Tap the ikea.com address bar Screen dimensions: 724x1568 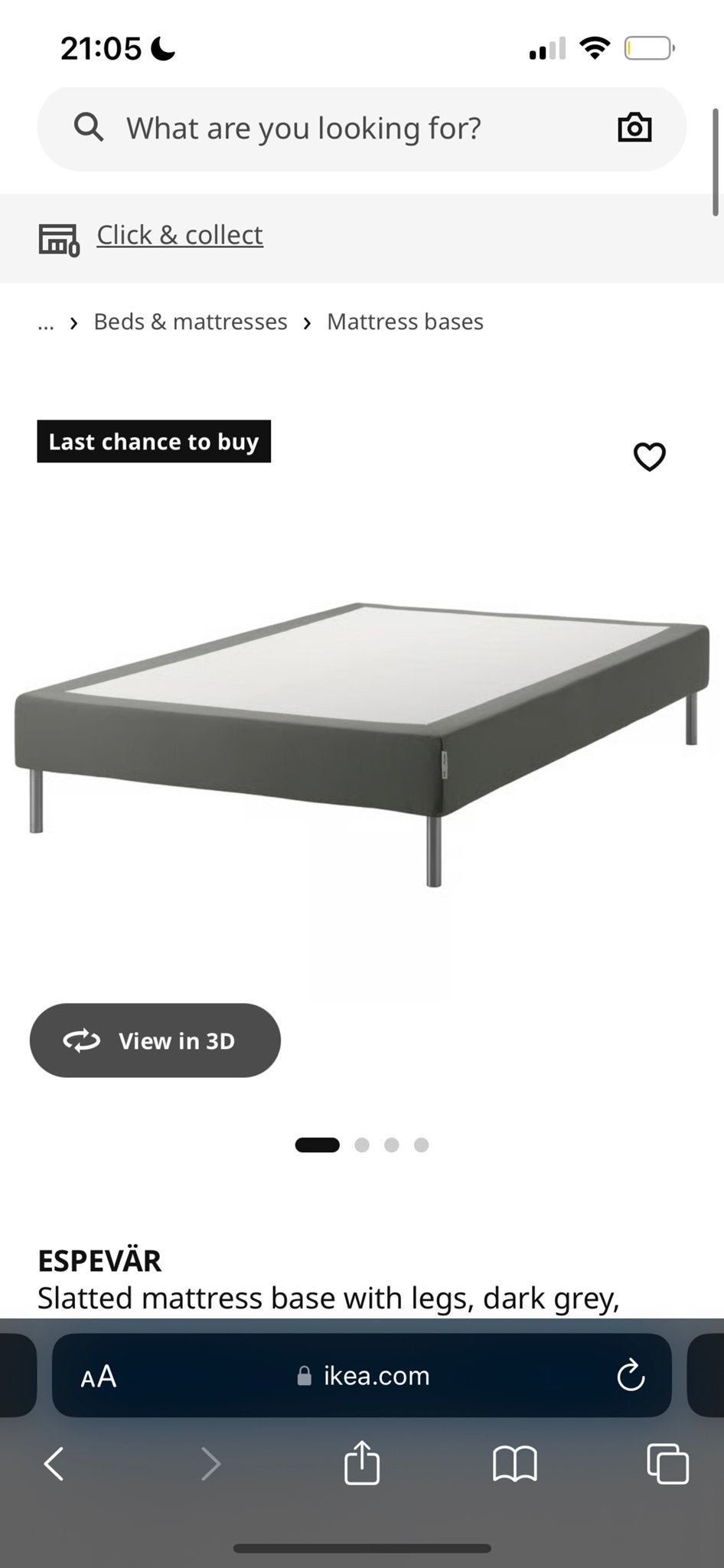pos(362,1376)
